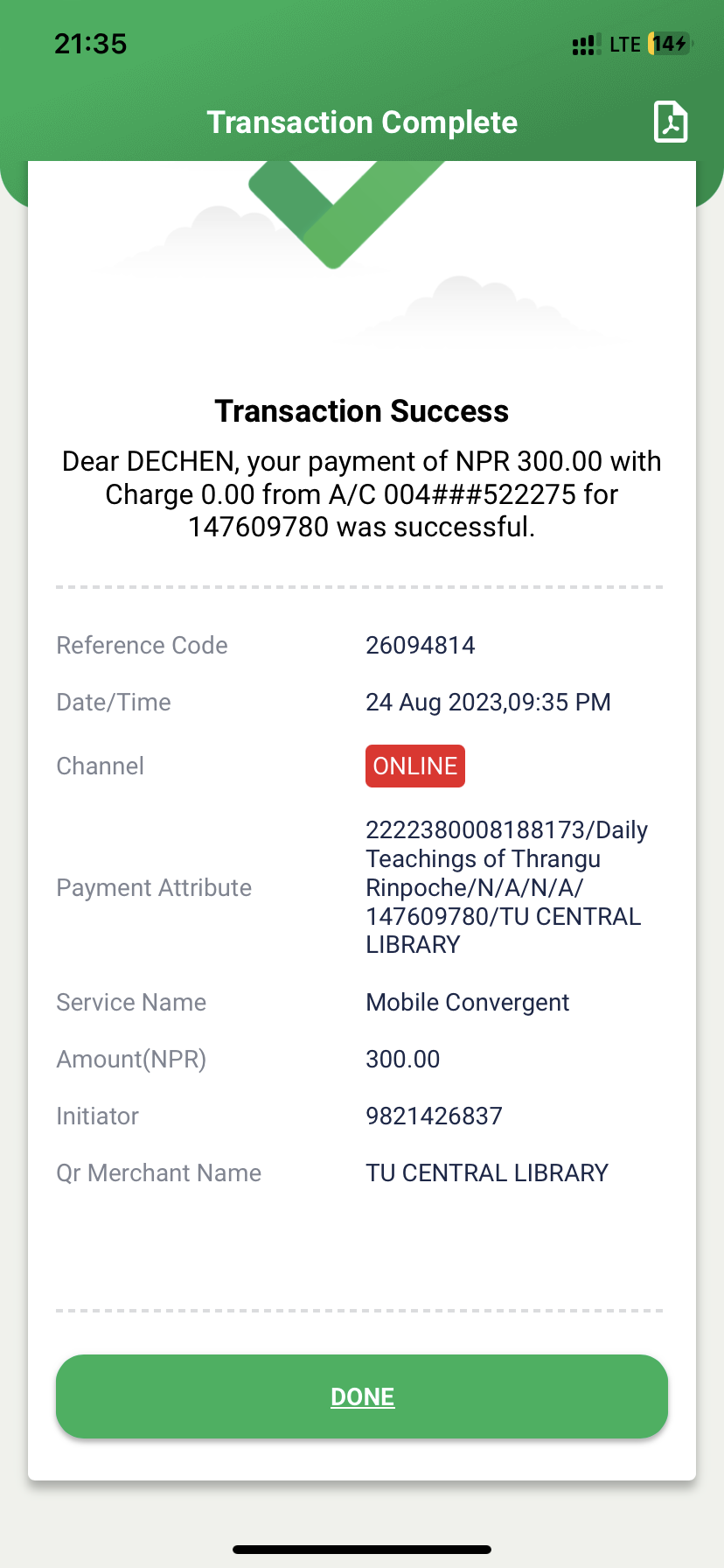This screenshot has width=724, height=1568.
Task: Tap the DONE button
Action: pyautogui.click(x=362, y=1396)
